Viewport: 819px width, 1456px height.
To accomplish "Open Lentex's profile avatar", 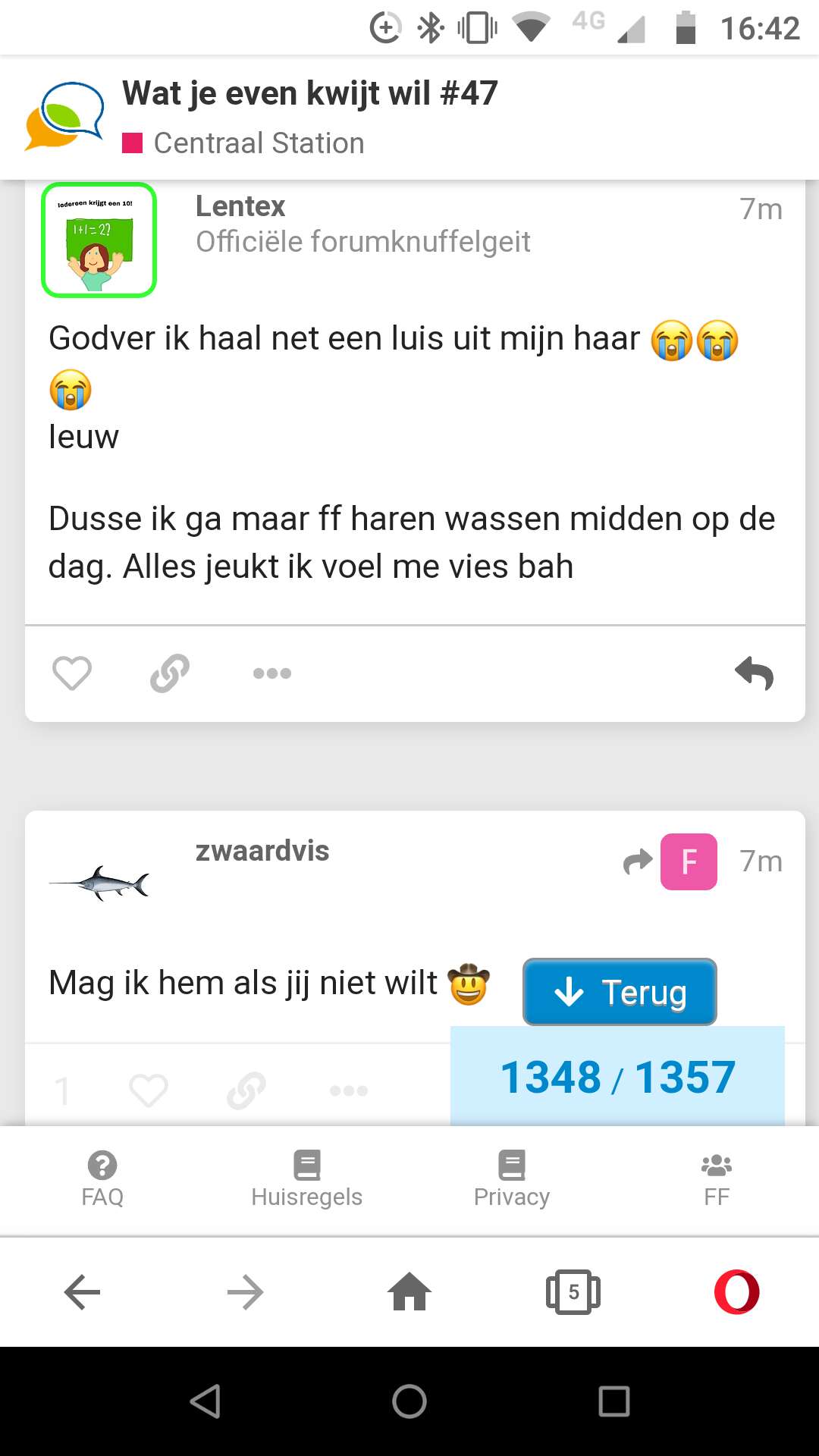I will coord(99,240).
